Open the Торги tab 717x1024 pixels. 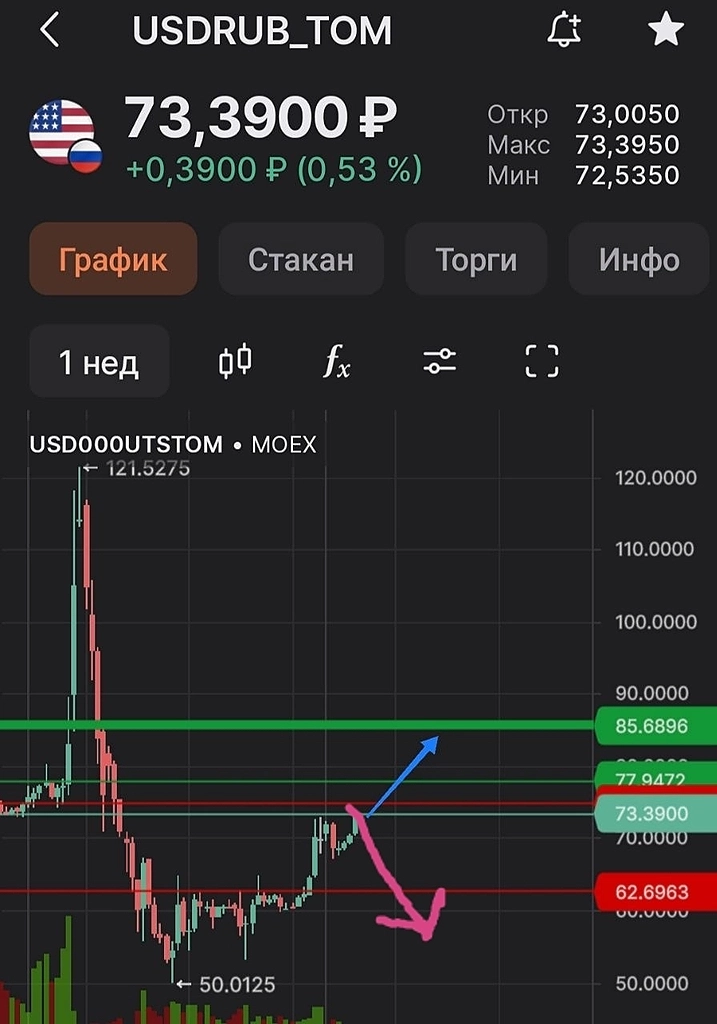[476, 260]
